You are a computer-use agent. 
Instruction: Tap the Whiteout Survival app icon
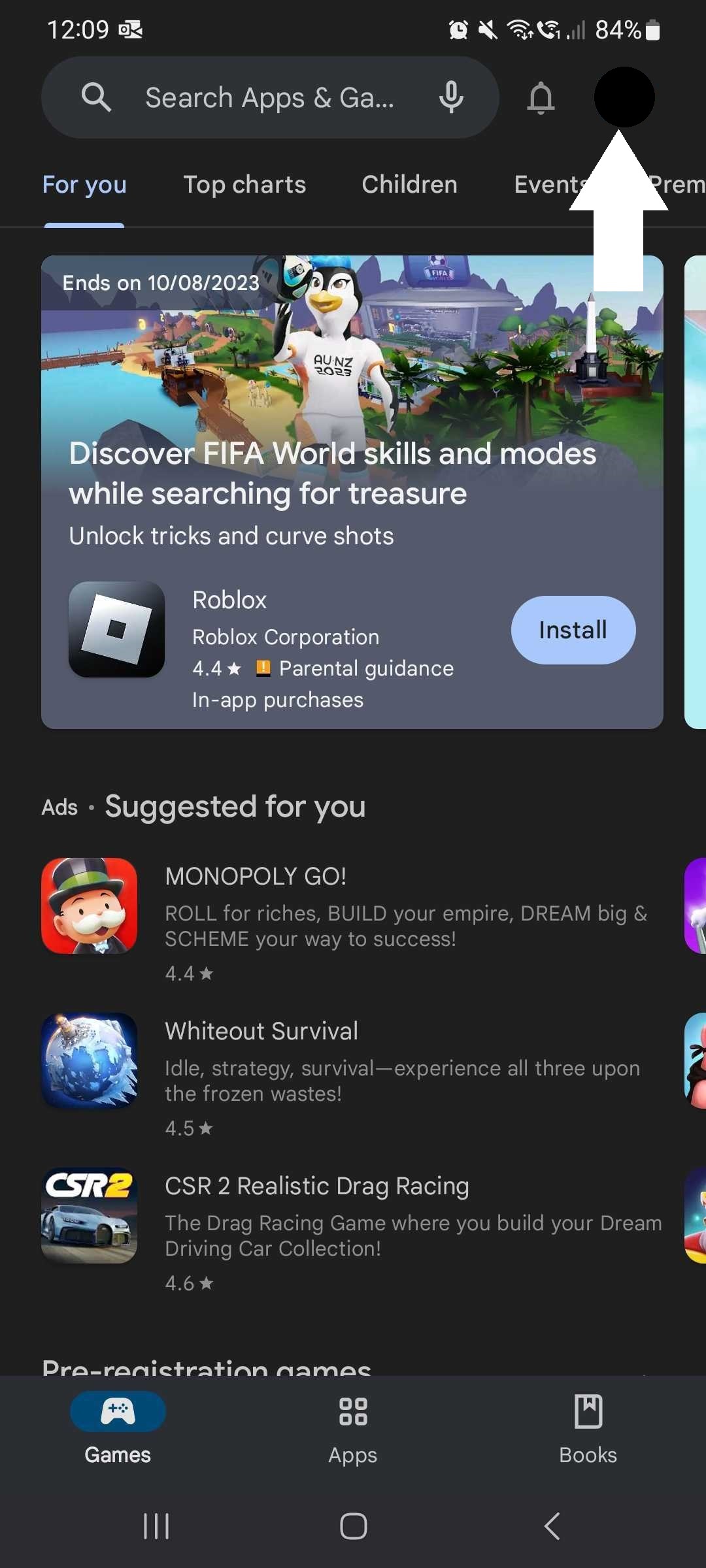pyautogui.click(x=89, y=1060)
